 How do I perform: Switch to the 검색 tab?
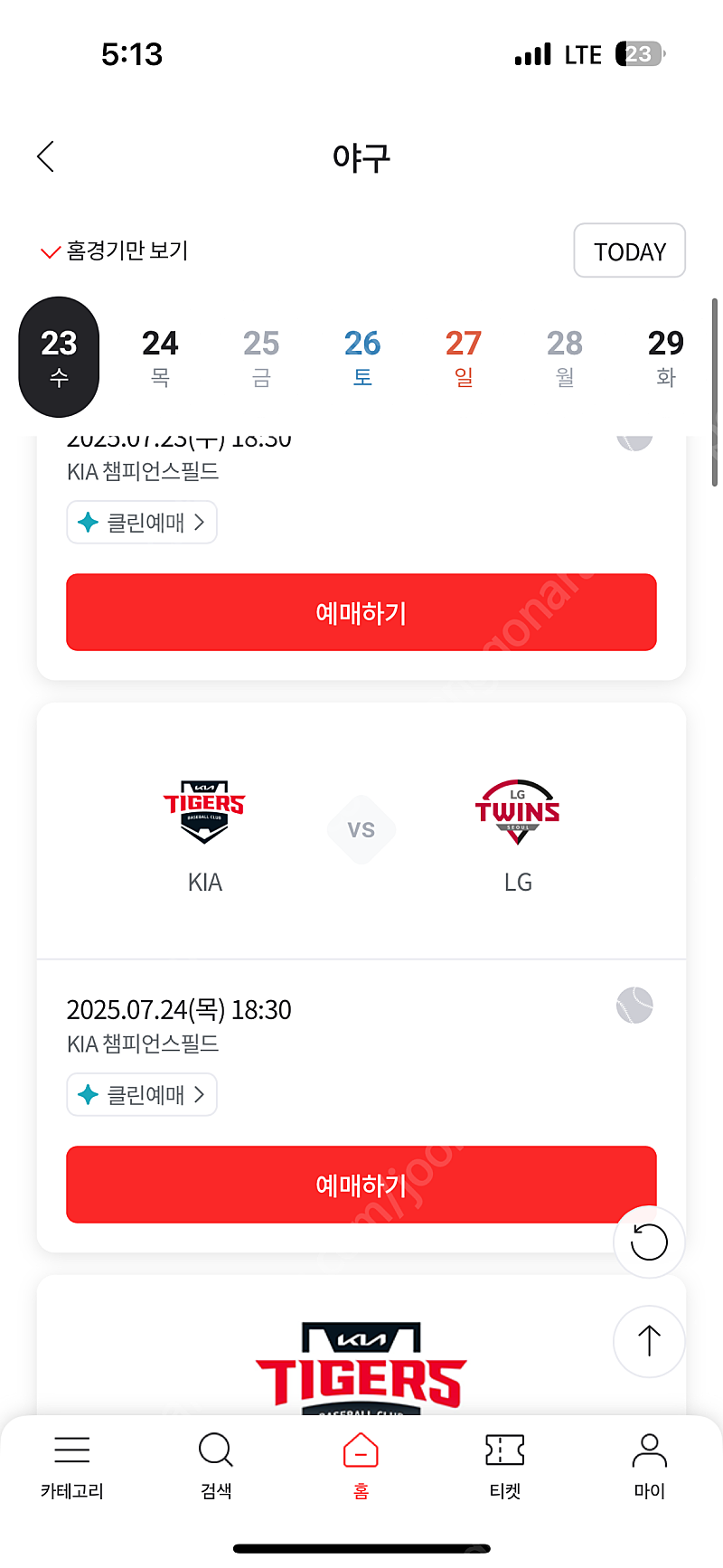tap(216, 1467)
